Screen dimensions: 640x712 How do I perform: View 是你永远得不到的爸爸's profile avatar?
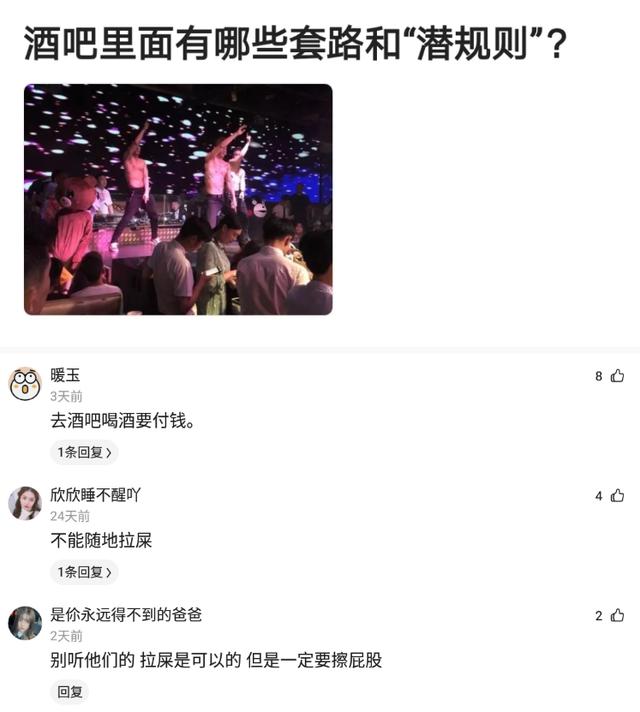pyautogui.click(x=25, y=622)
